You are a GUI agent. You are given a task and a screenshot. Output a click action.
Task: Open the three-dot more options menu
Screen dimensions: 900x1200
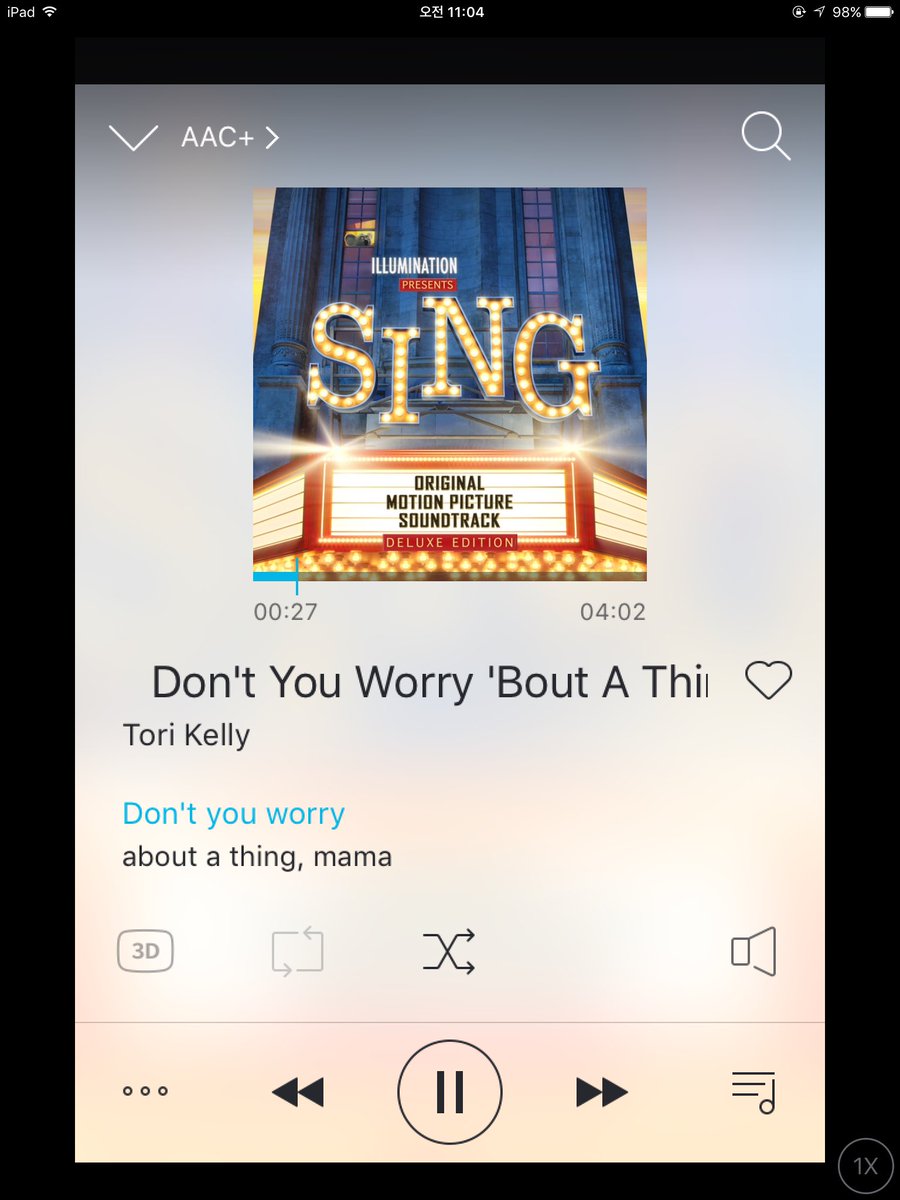pyautogui.click(x=145, y=1091)
